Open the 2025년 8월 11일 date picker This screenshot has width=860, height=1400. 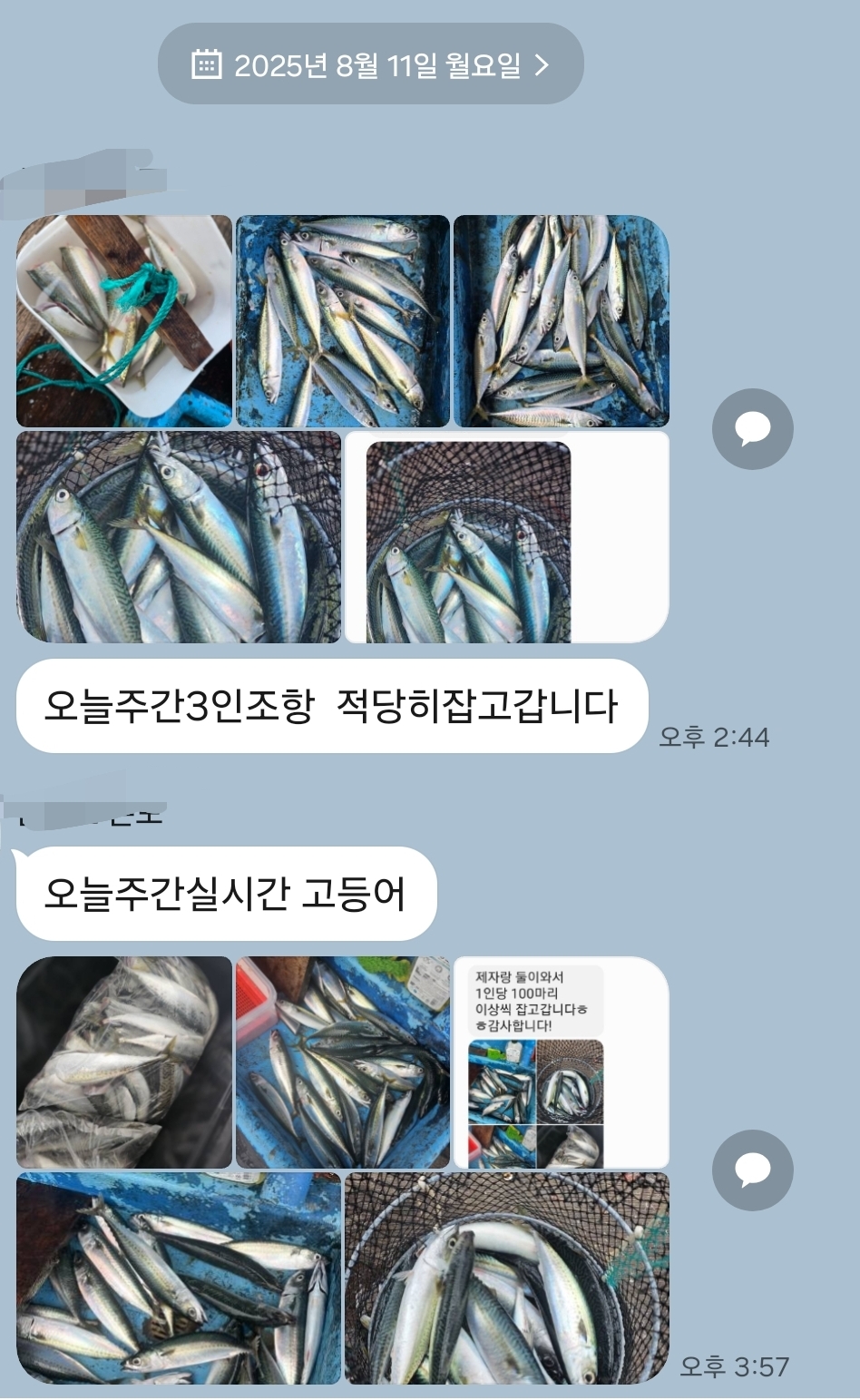click(x=370, y=64)
